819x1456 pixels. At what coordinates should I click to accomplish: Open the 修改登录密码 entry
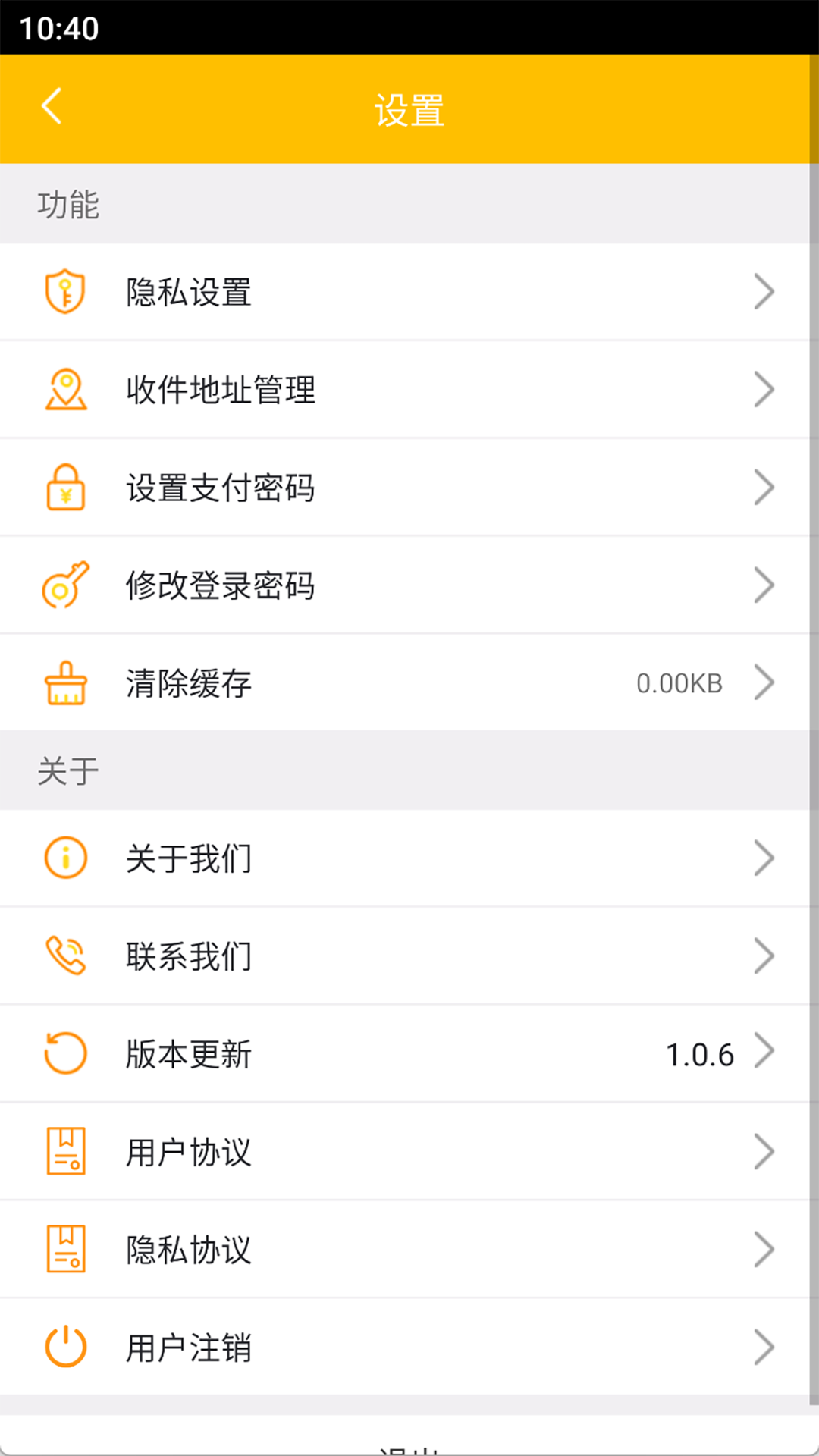(409, 585)
